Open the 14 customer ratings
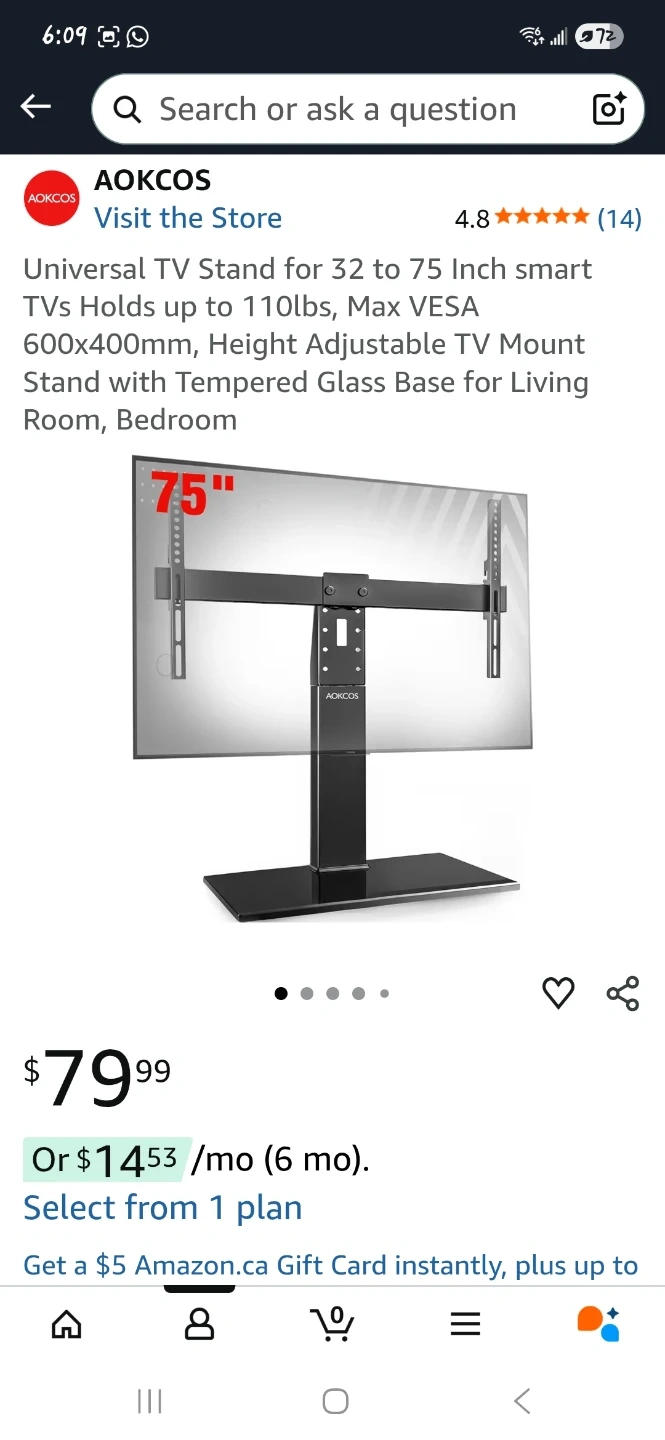665x1440 pixels. [619, 218]
